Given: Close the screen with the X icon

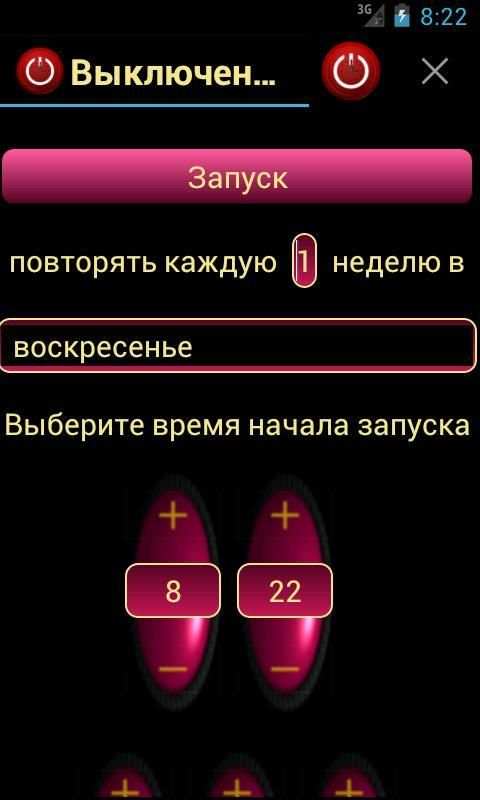Looking at the screenshot, I should point(435,71).
